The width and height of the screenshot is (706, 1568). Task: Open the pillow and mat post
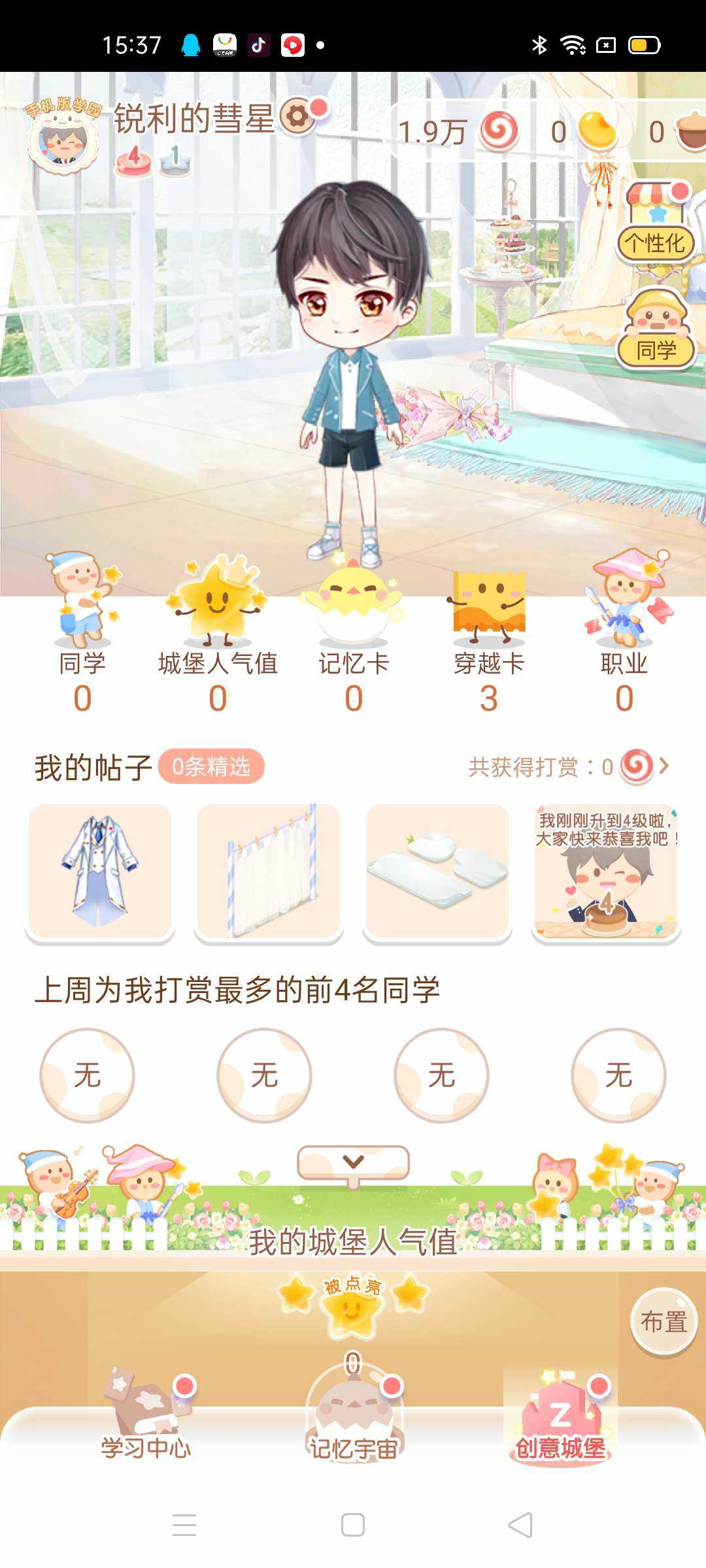tap(437, 872)
